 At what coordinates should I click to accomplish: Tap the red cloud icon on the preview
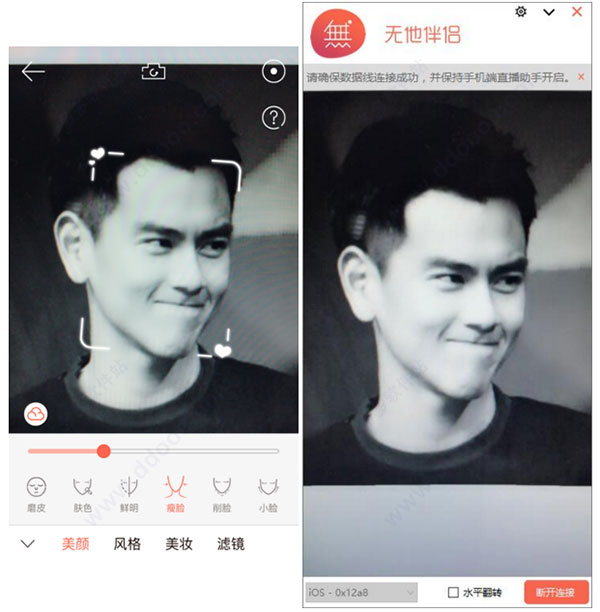[37, 414]
